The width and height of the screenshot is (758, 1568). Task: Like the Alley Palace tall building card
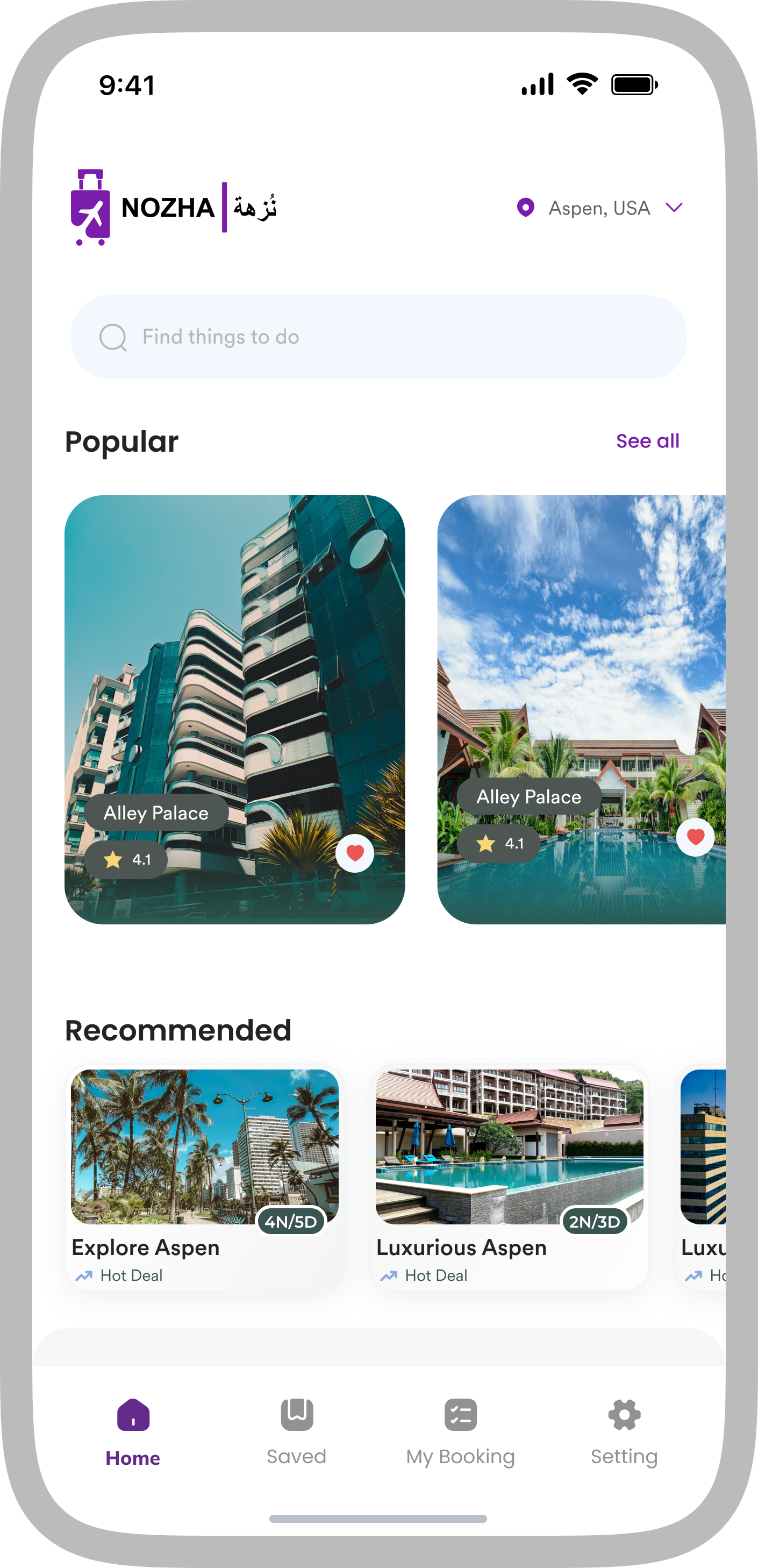(355, 853)
